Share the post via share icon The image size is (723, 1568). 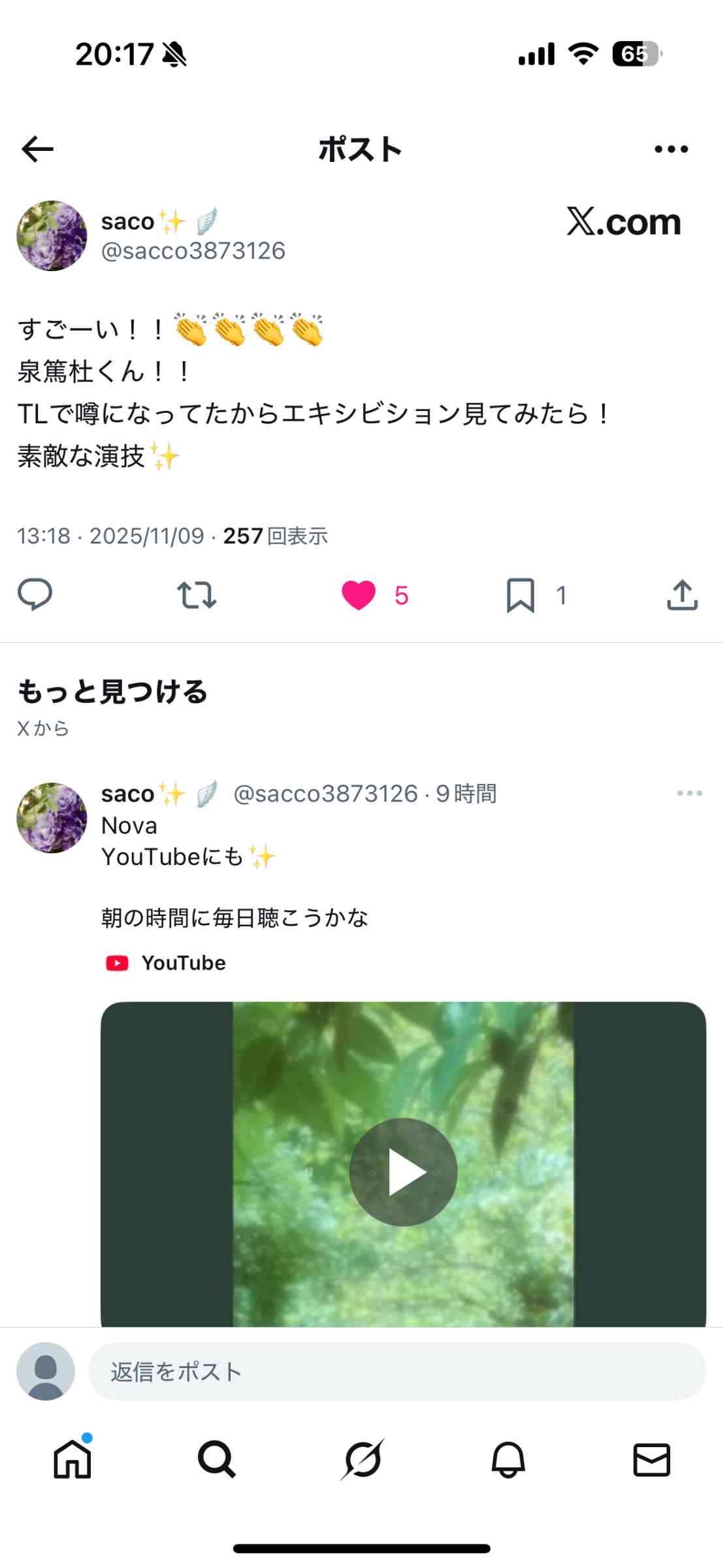tap(682, 595)
